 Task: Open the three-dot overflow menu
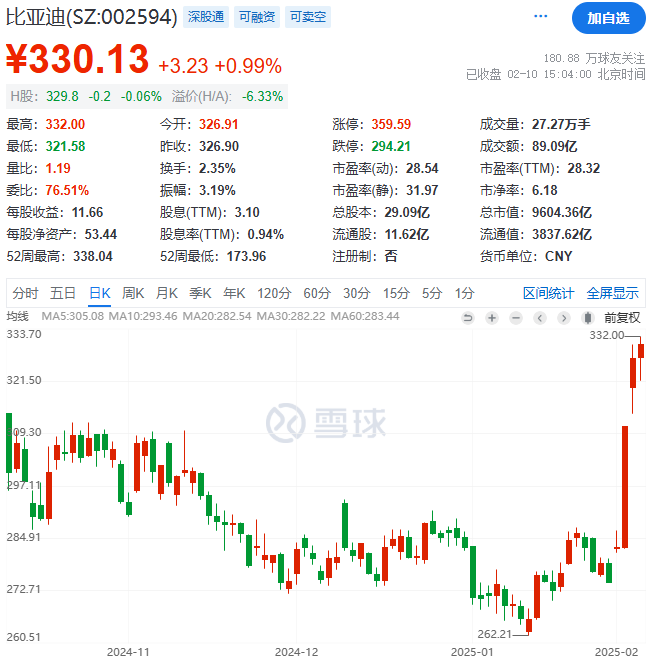pyautogui.click(x=541, y=18)
